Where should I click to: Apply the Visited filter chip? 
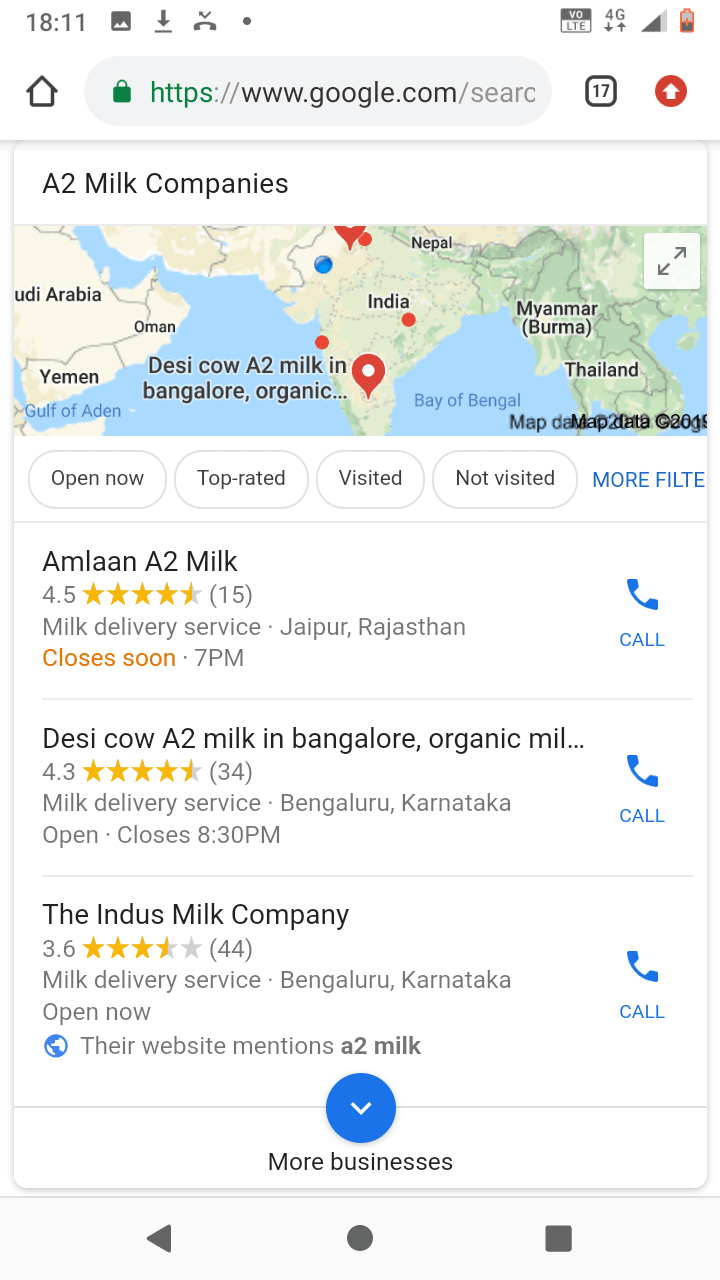point(370,479)
